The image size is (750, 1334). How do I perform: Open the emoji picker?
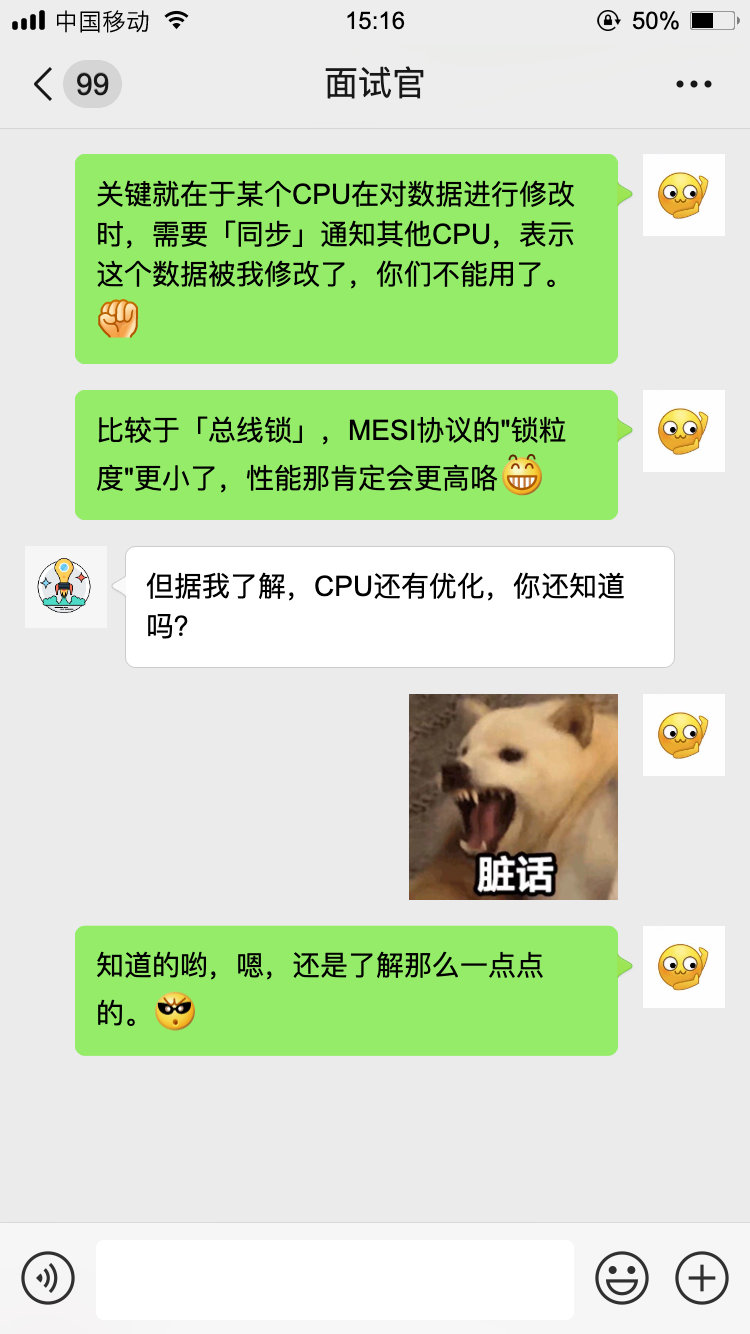[x=622, y=1278]
